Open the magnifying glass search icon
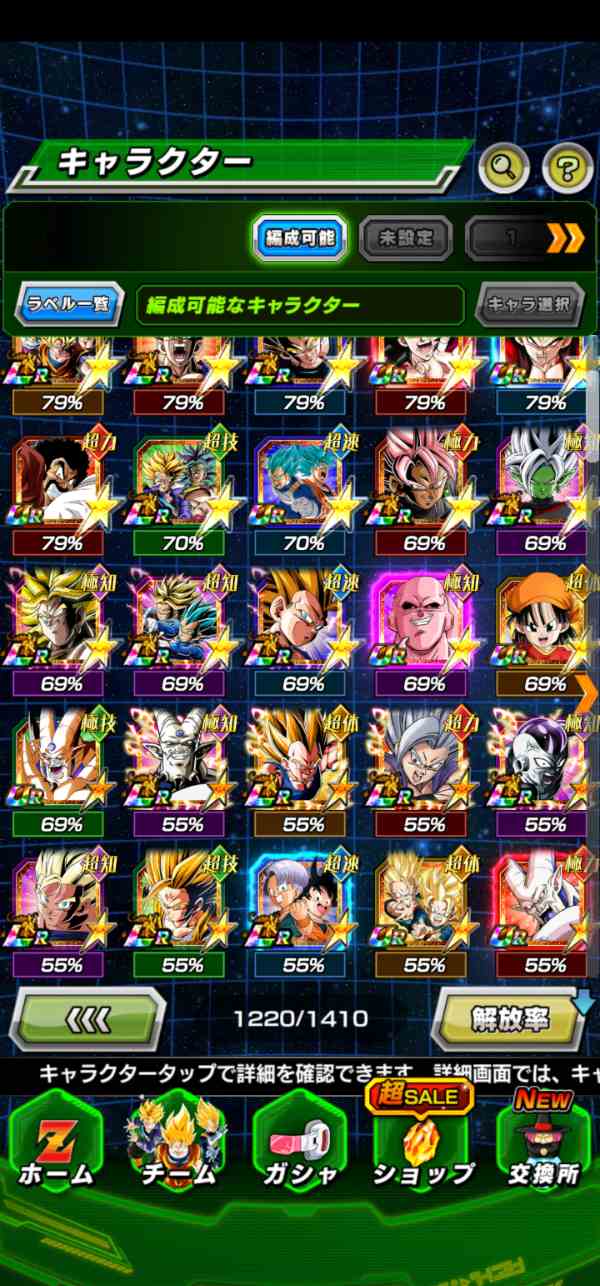 tap(503, 169)
